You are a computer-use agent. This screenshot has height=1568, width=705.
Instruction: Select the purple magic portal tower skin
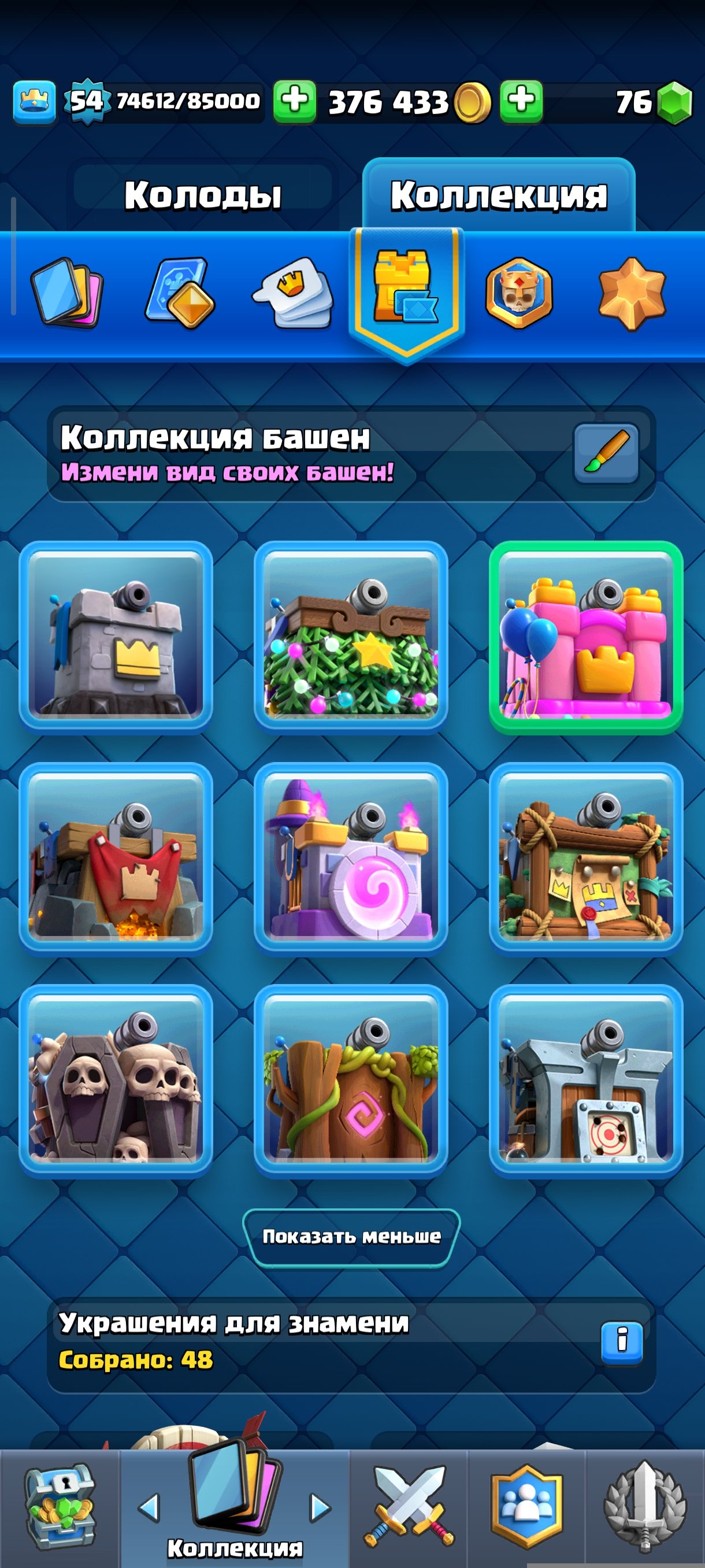351,859
